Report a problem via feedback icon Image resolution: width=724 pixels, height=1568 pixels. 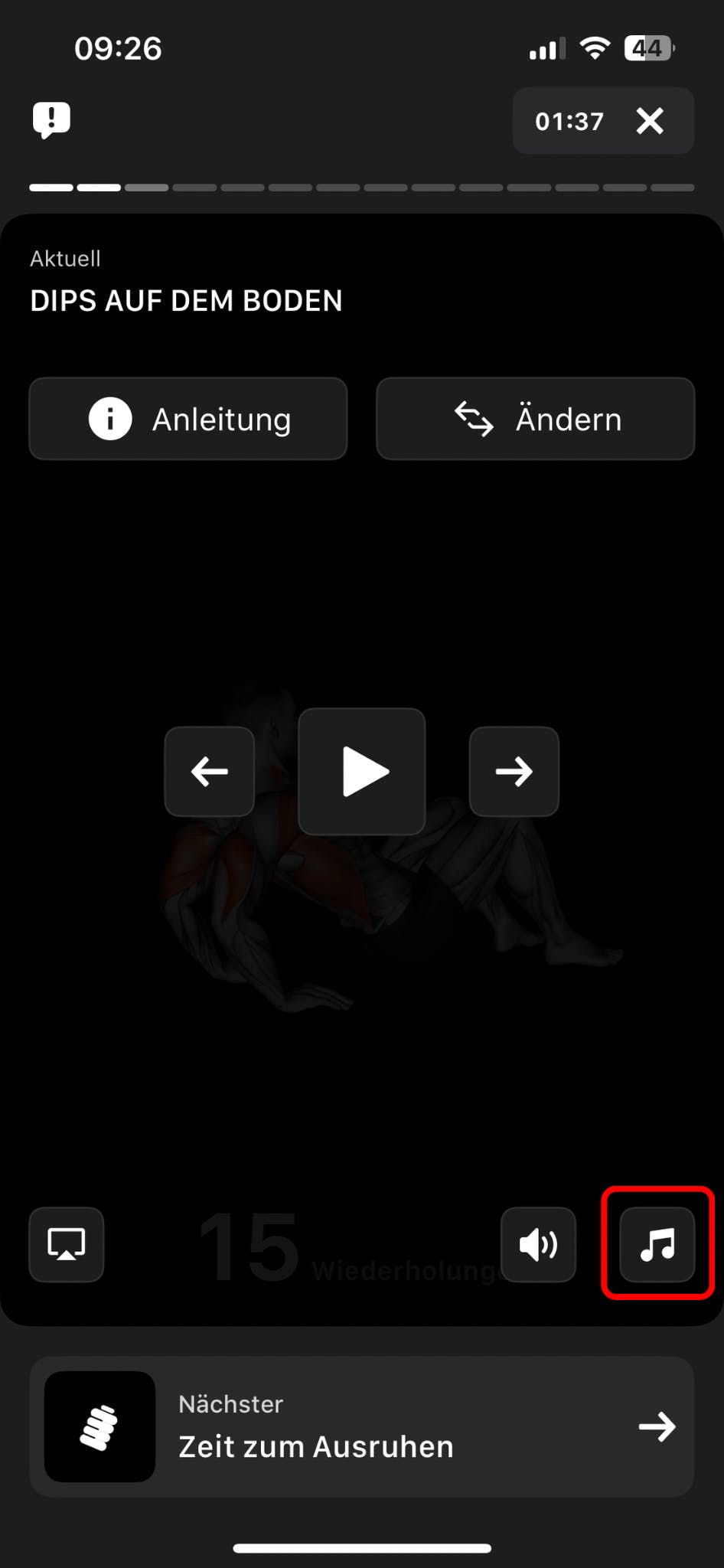tap(51, 120)
